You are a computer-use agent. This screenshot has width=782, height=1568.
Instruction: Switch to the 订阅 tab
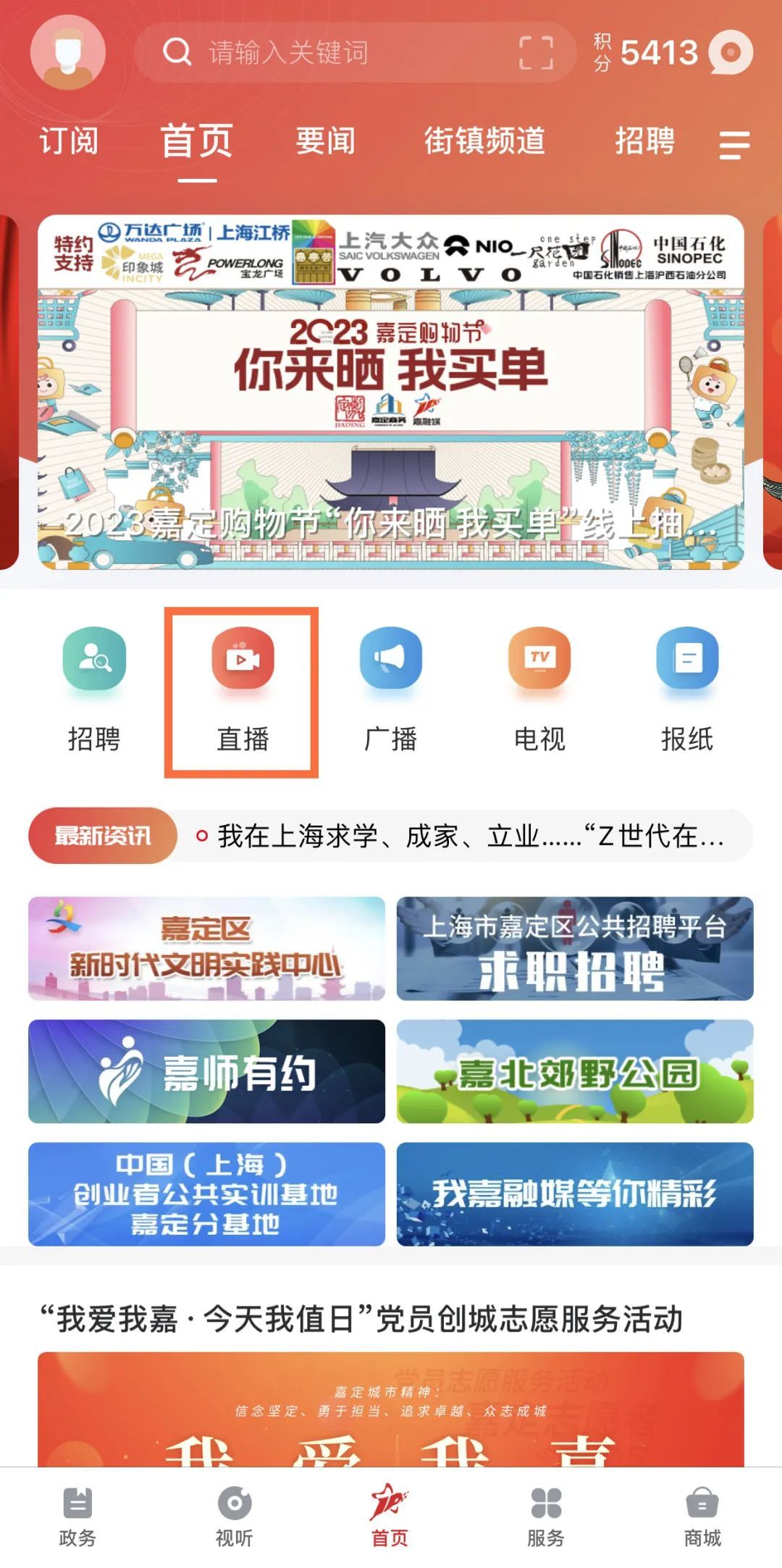tap(69, 141)
